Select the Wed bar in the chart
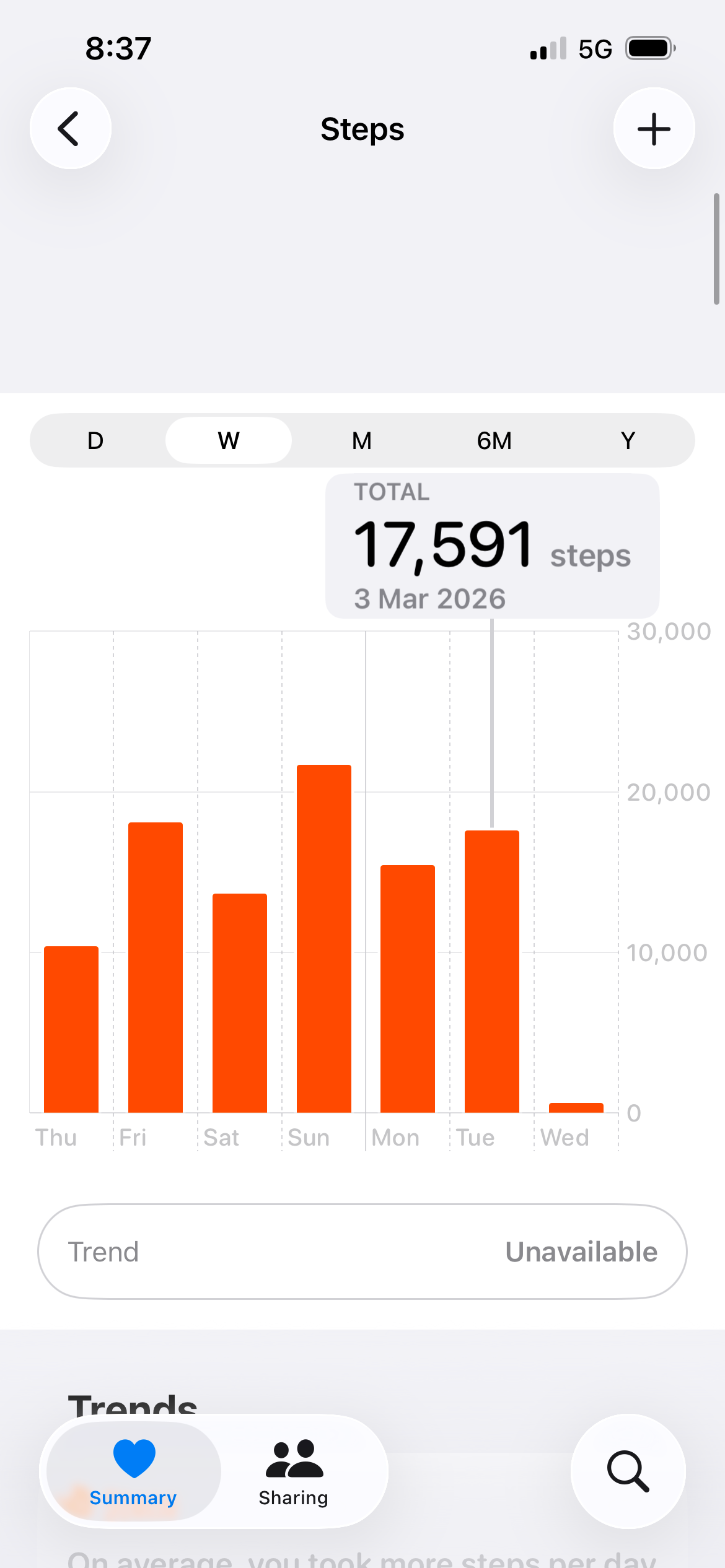 tap(576, 1107)
